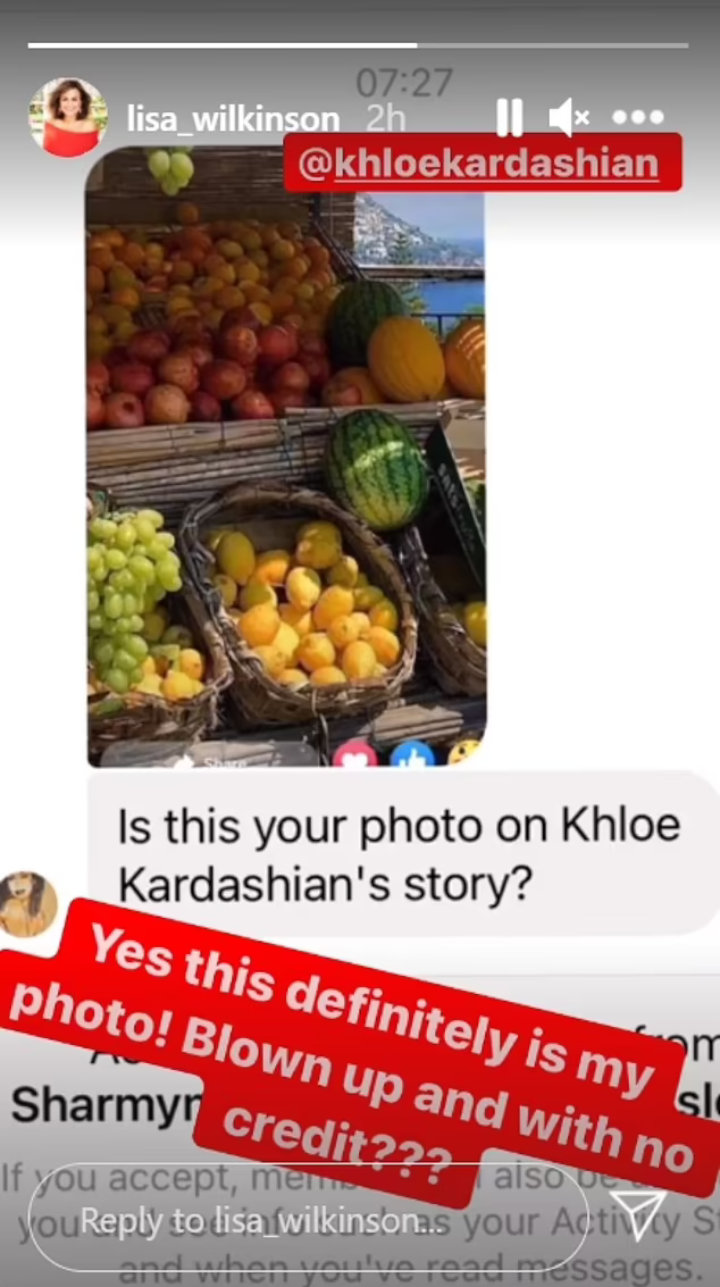Tap the lisa_wilkinson username
The image size is (720, 1287).
(x=233, y=119)
